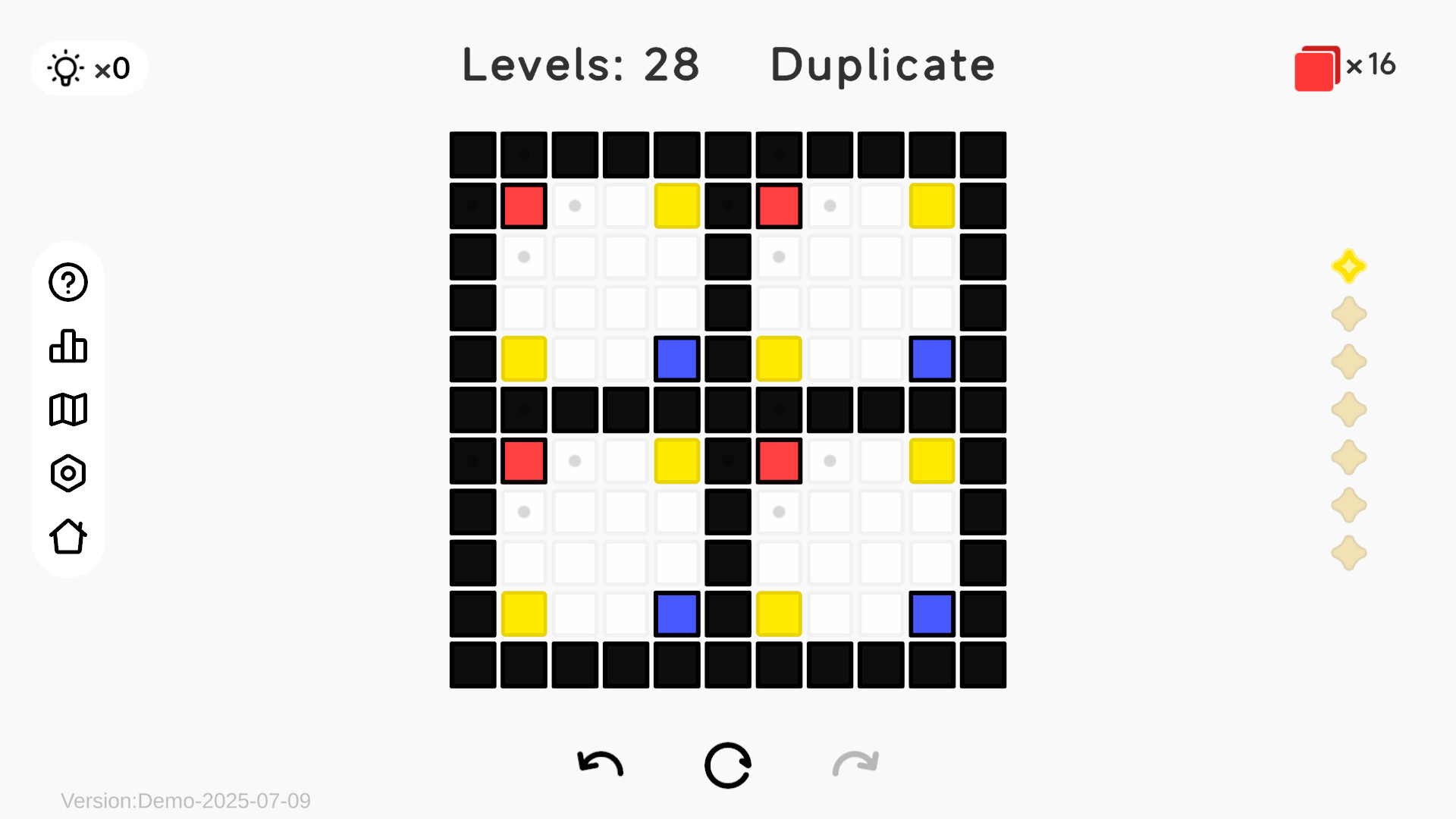1456x819 pixels.
Task: Open the leaderboard icon
Action: coord(68,347)
